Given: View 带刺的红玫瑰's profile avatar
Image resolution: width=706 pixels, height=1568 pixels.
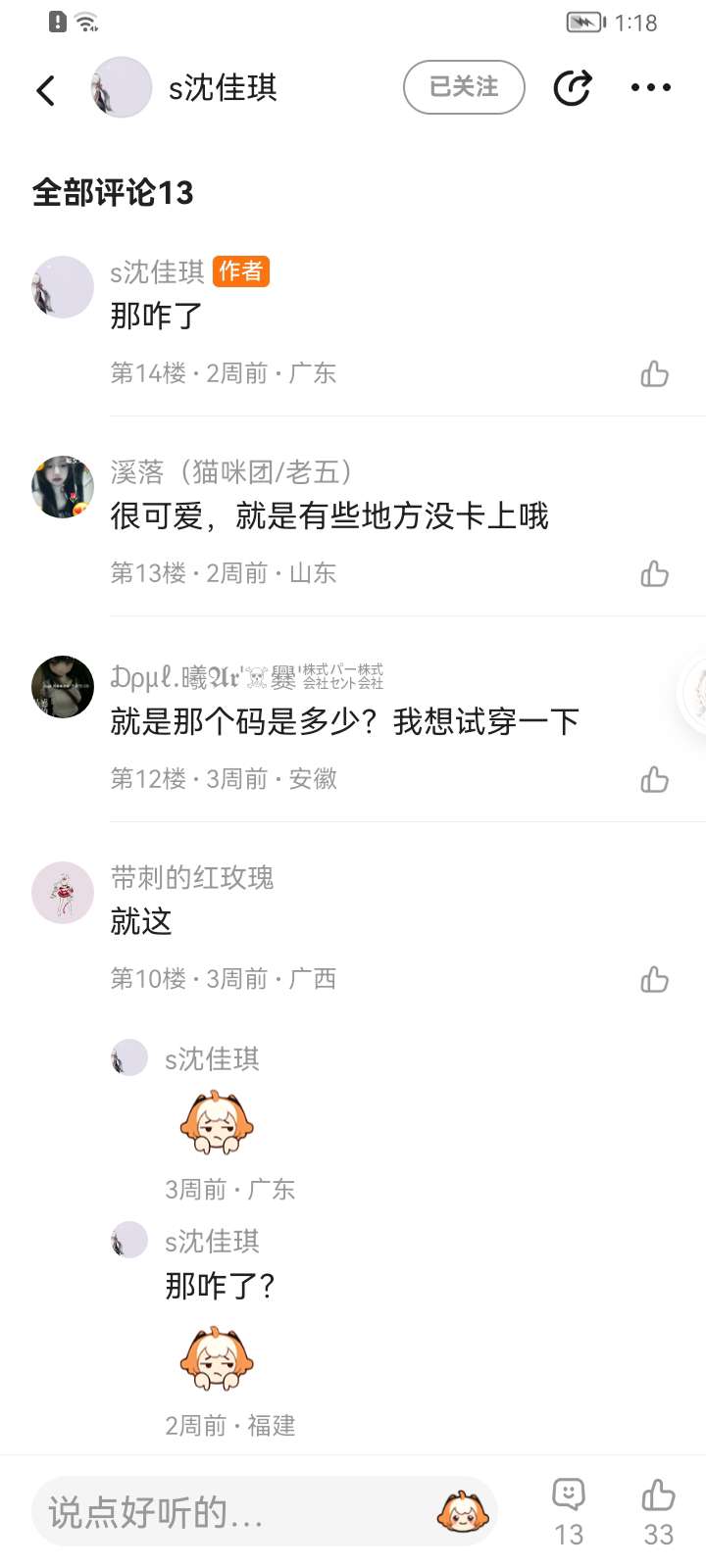Looking at the screenshot, I should (x=63, y=893).
